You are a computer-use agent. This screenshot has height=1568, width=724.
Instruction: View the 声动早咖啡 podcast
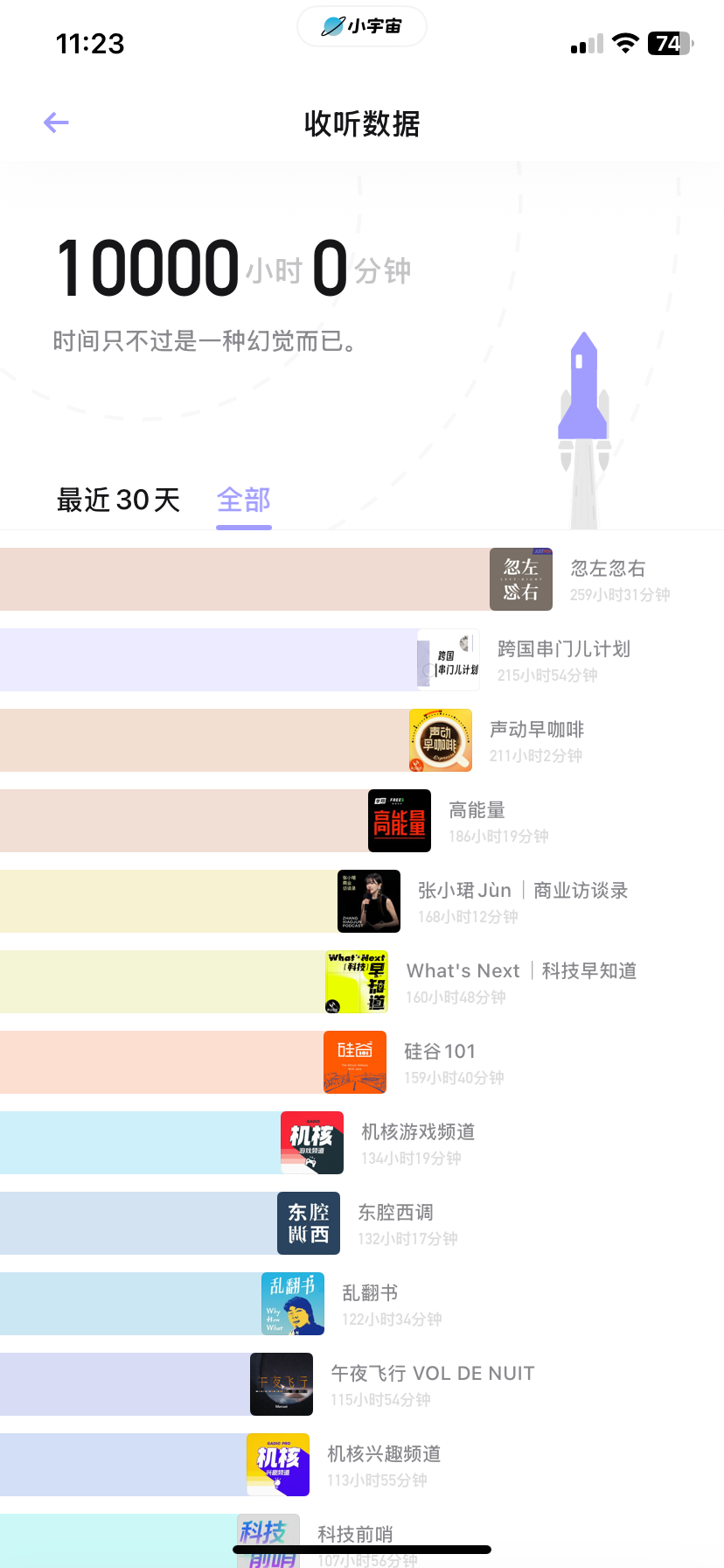coord(362,740)
